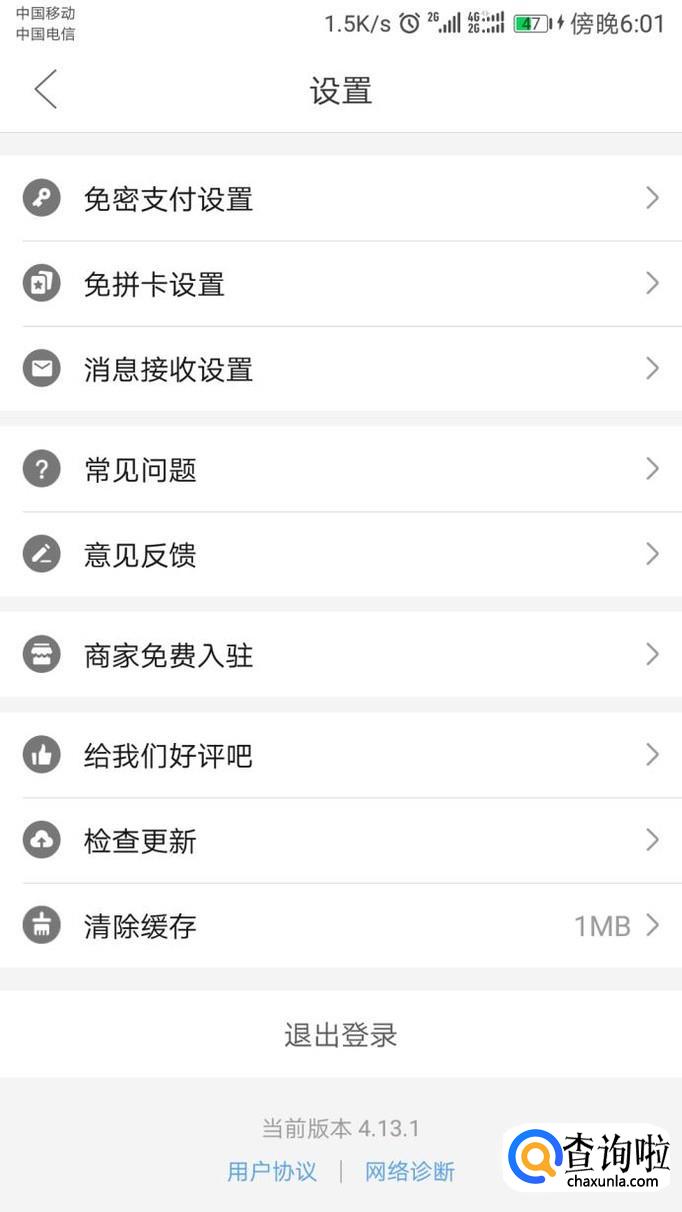Screen dimensions: 682x1212
Task: Open 给我们好评吧
Action: click(x=341, y=755)
